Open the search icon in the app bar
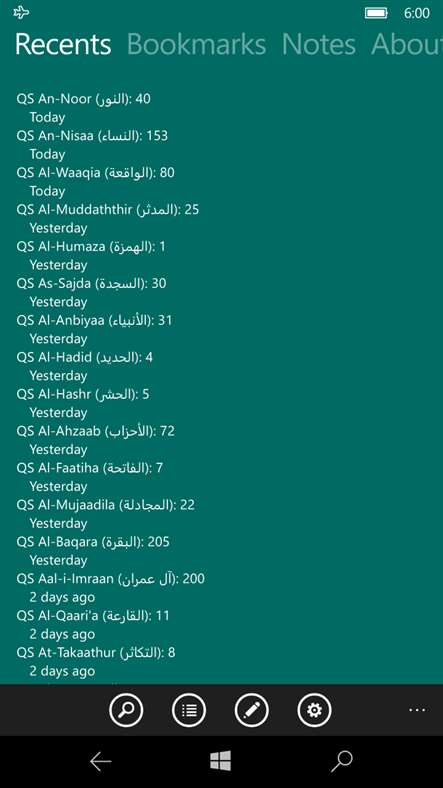This screenshot has height=788, width=443. (126, 710)
